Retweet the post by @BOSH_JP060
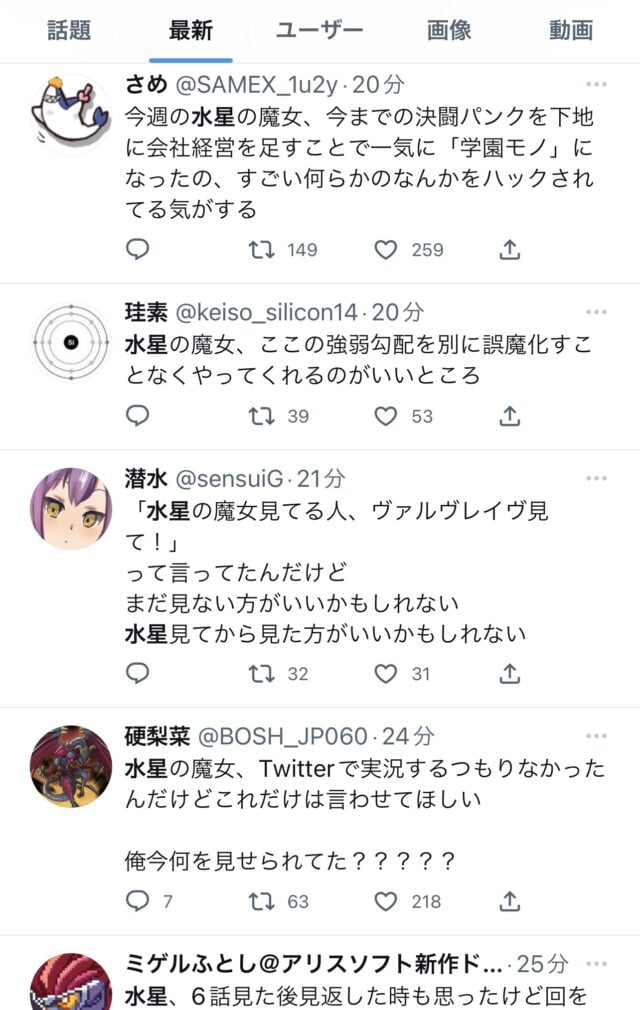This screenshot has width=640, height=1010. [x=262, y=901]
